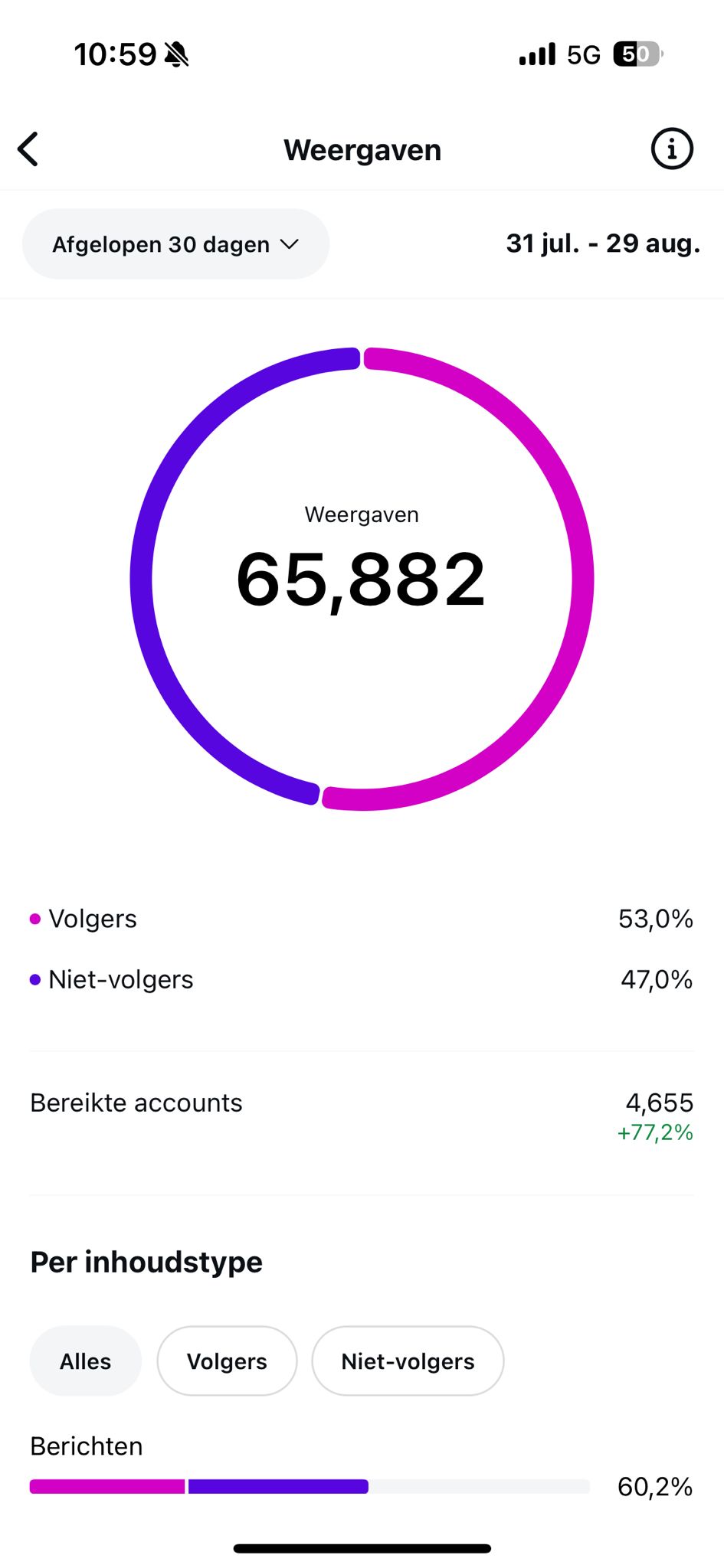Switch to the Niet-volgers filter chip
The width and height of the screenshot is (724, 1568).
pyautogui.click(x=408, y=1361)
